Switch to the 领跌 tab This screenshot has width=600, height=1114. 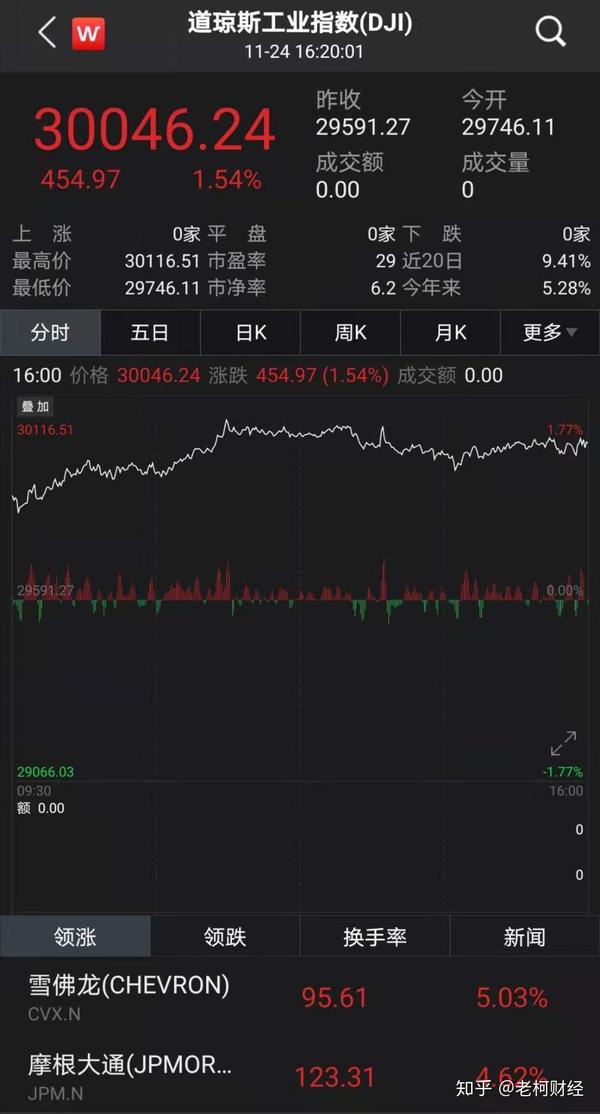pos(225,937)
